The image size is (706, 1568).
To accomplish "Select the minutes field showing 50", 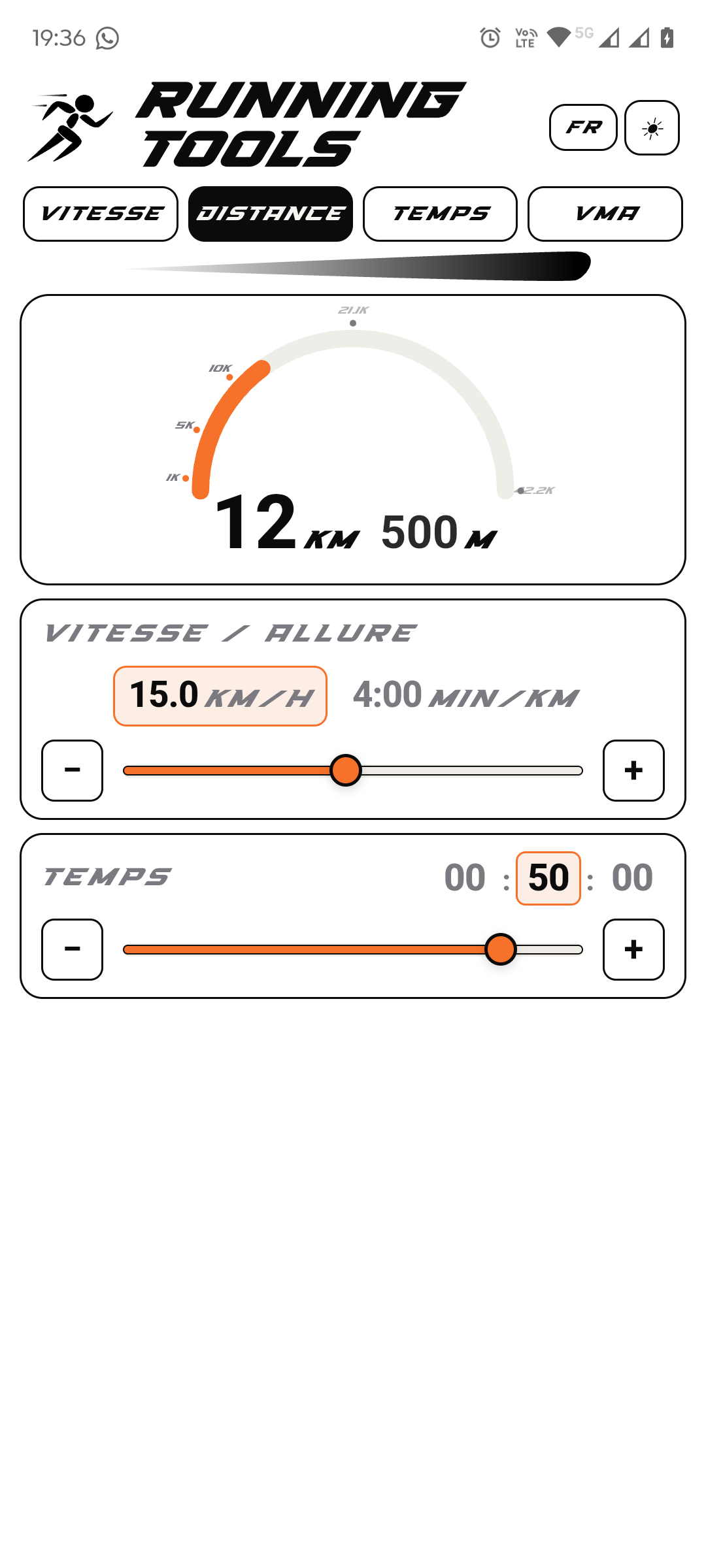I will point(548,877).
